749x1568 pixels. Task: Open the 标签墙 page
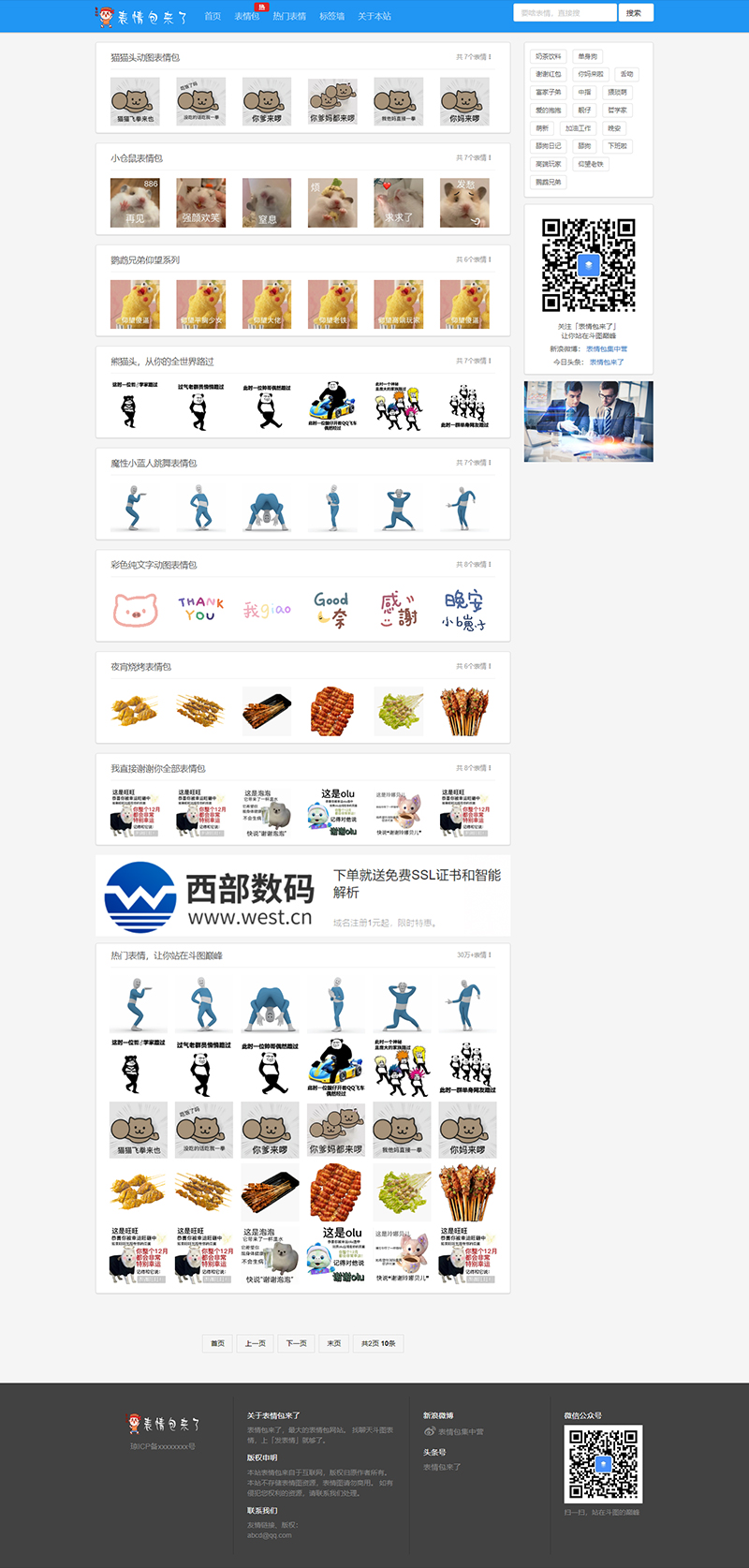tap(331, 16)
